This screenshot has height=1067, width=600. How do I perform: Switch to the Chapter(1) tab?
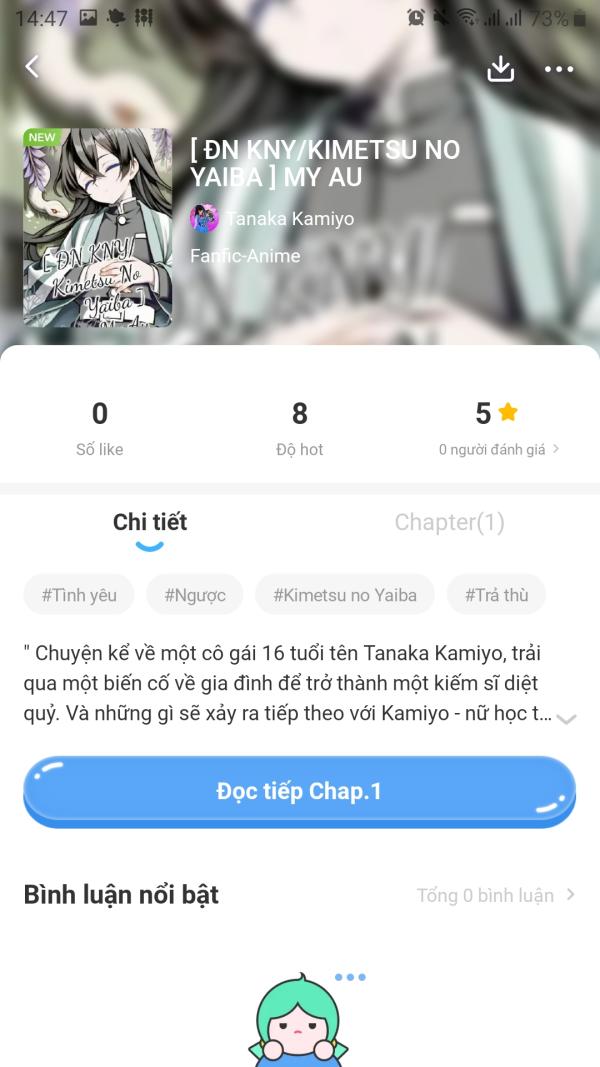pyautogui.click(x=449, y=522)
